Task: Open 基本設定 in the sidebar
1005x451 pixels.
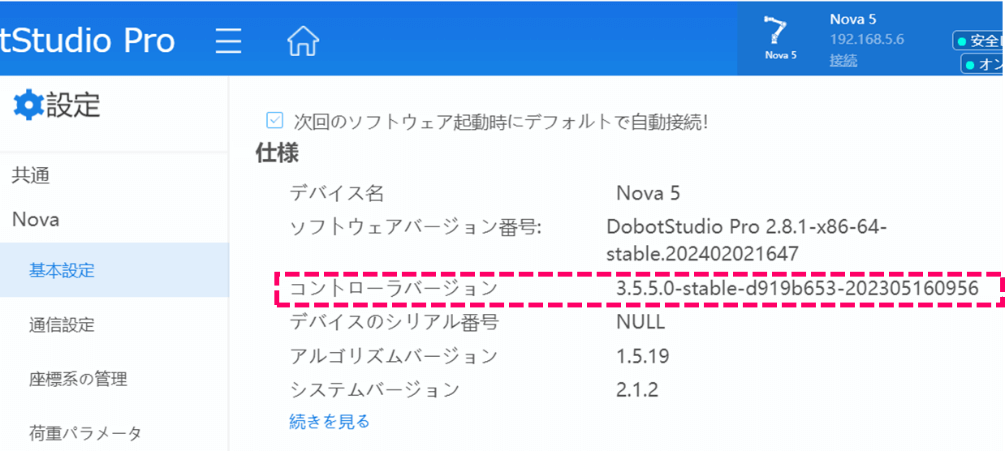Action: (x=62, y=270)
